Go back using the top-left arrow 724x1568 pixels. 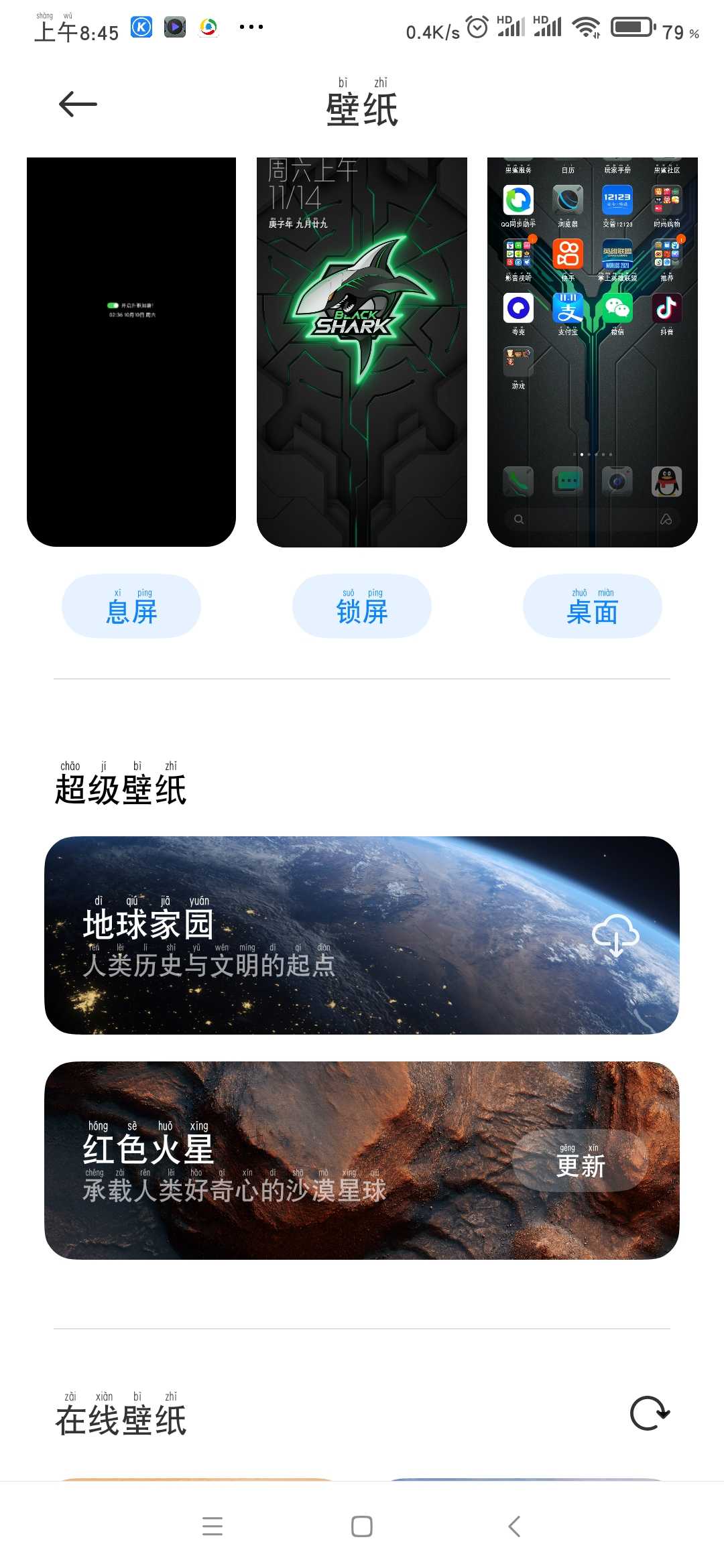coord(78,105)
